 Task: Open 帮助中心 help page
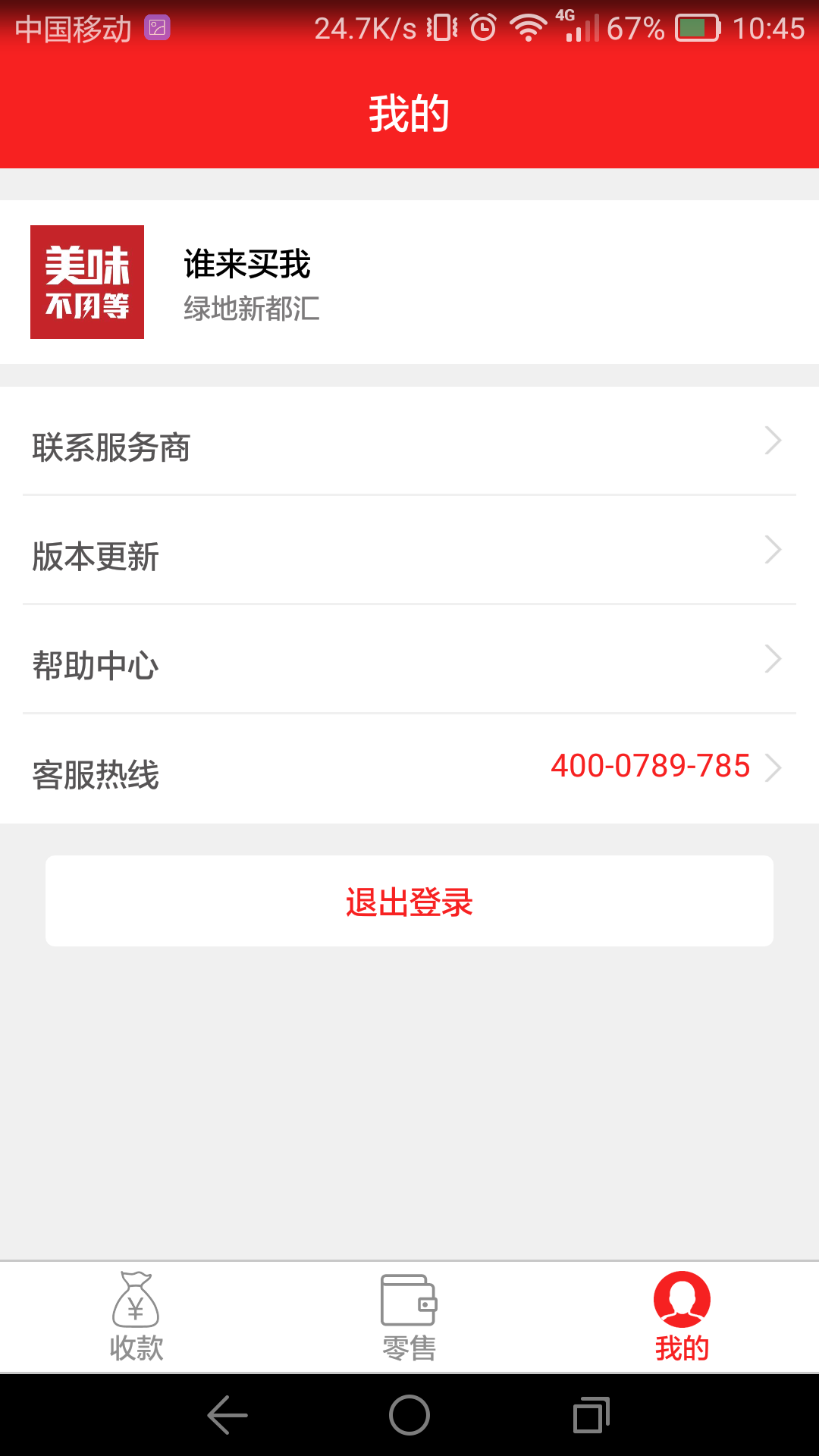[x=409, y=661]
